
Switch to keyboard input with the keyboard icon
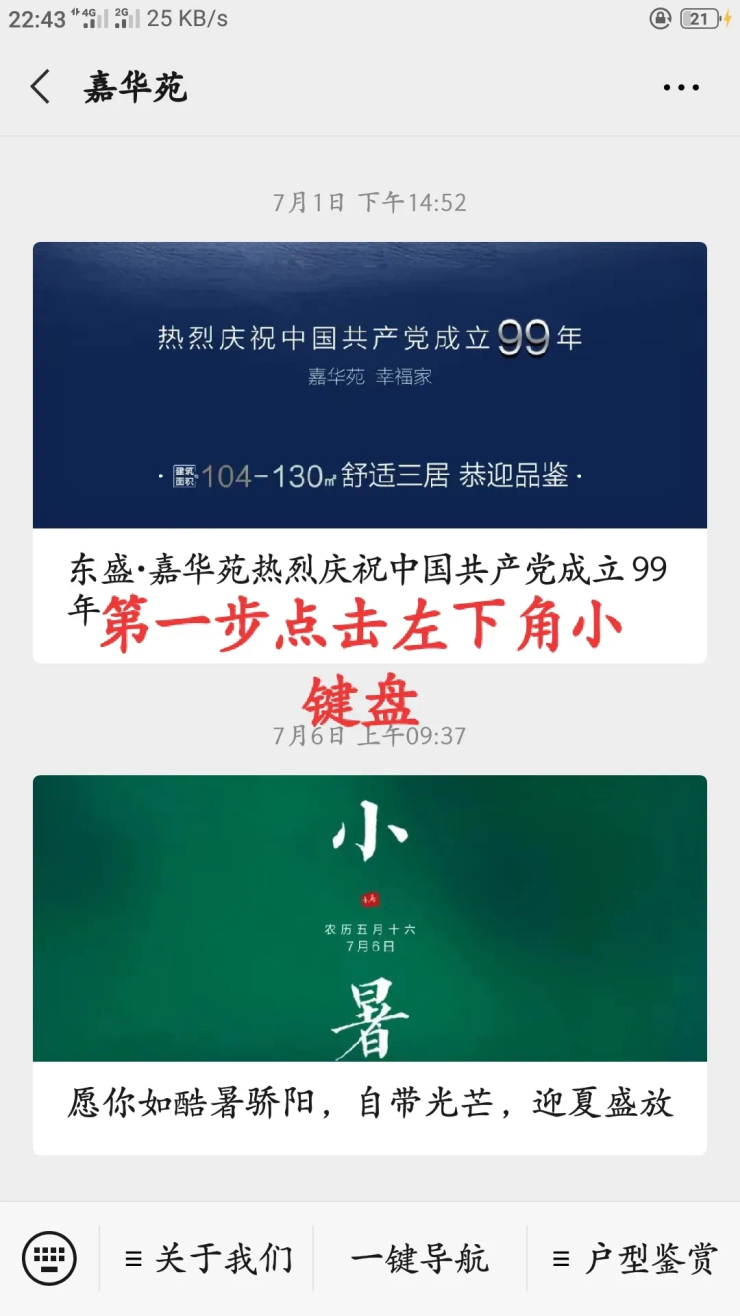pyautogui.click(x=49, y=1258)
